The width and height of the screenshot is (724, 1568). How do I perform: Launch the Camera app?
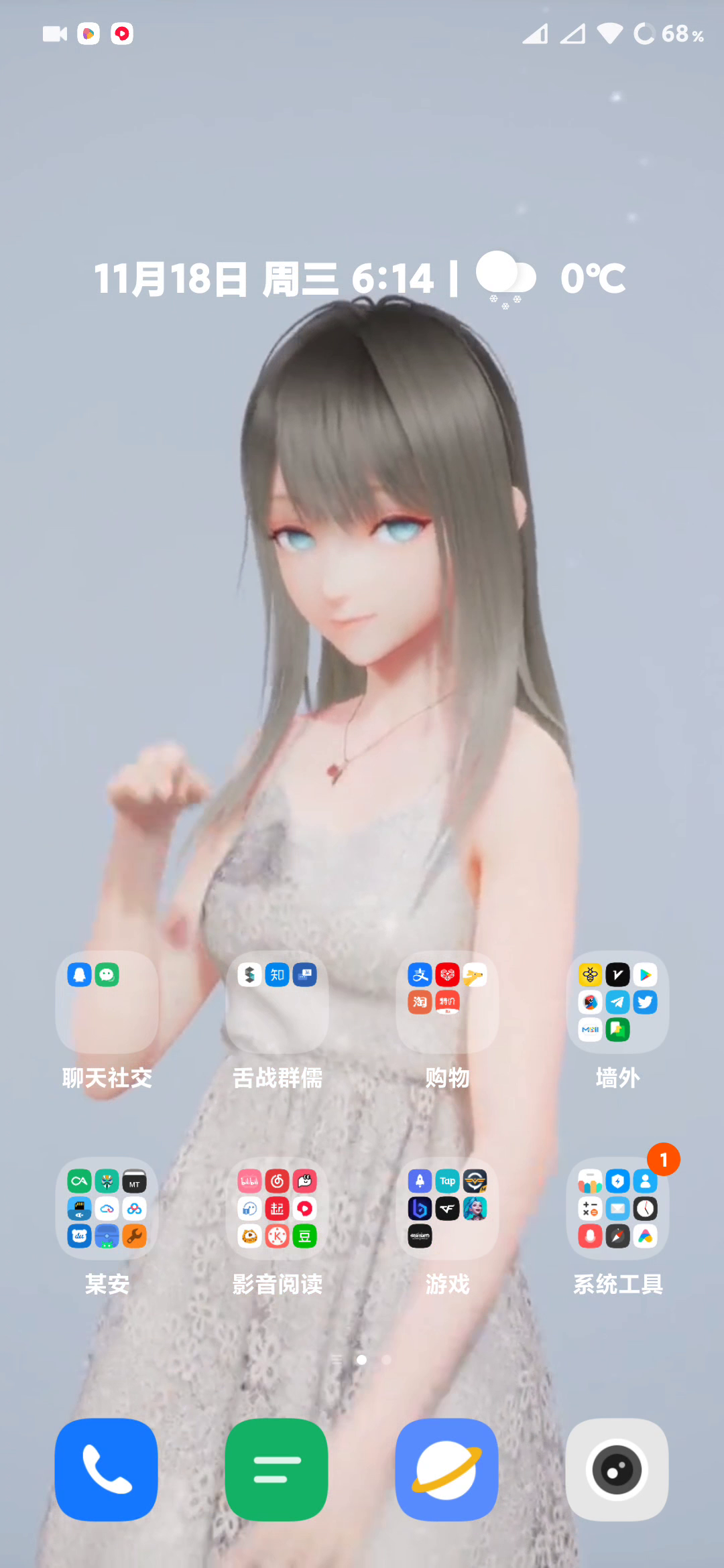pyautogui.click(x=617, y=1469)
